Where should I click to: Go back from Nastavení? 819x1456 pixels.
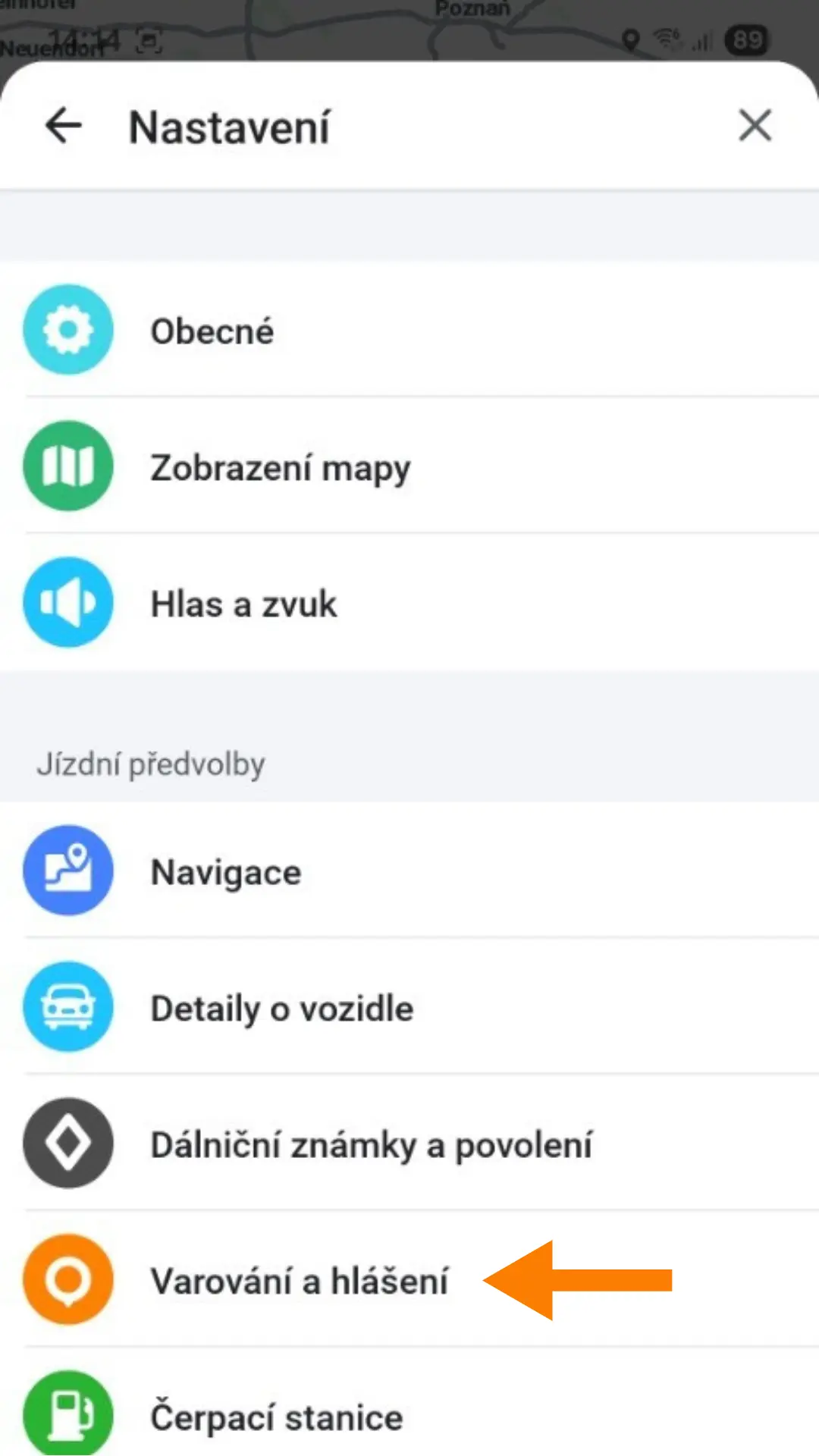pyautogui.click(x=64, y=125)
